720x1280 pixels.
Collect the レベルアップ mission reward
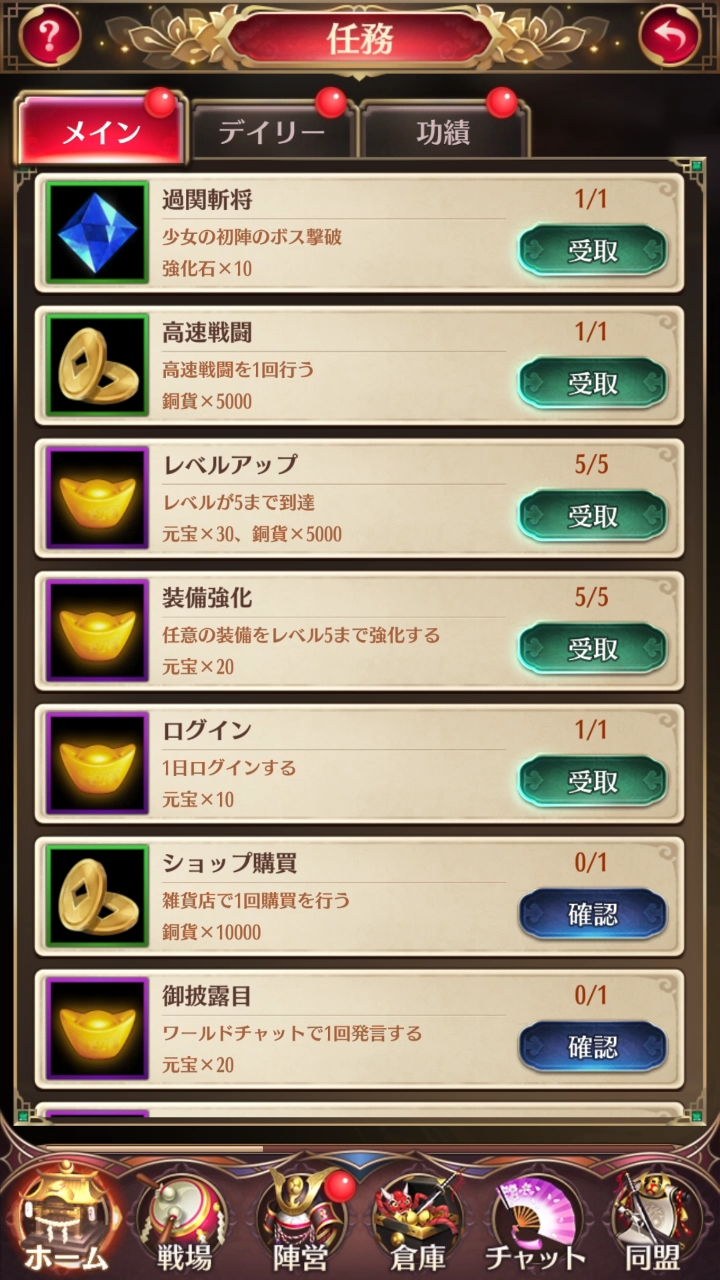click(x=592, y=517)
